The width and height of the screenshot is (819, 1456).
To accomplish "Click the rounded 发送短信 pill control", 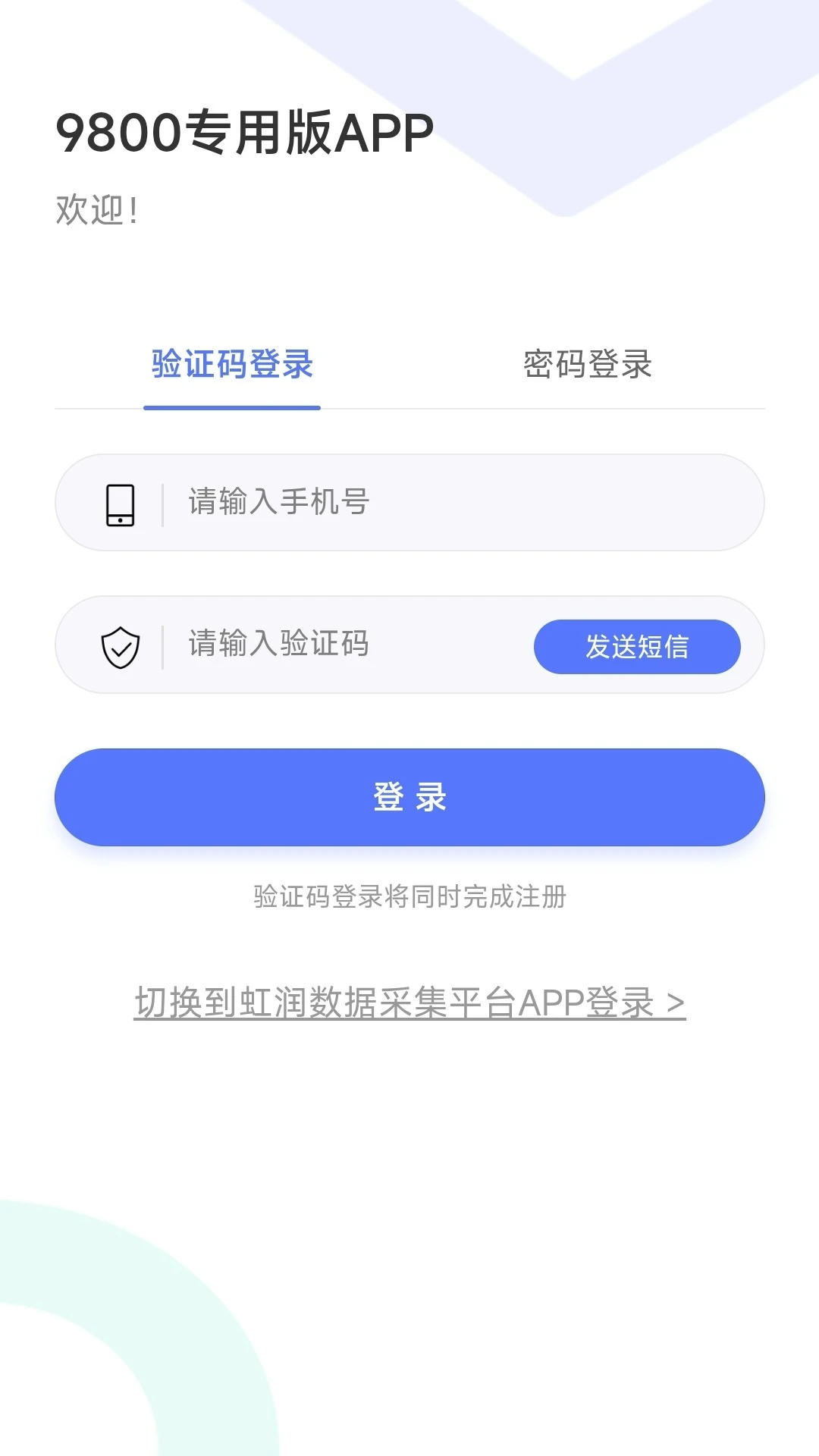I will pyautogui.click(x=637, y=646).
